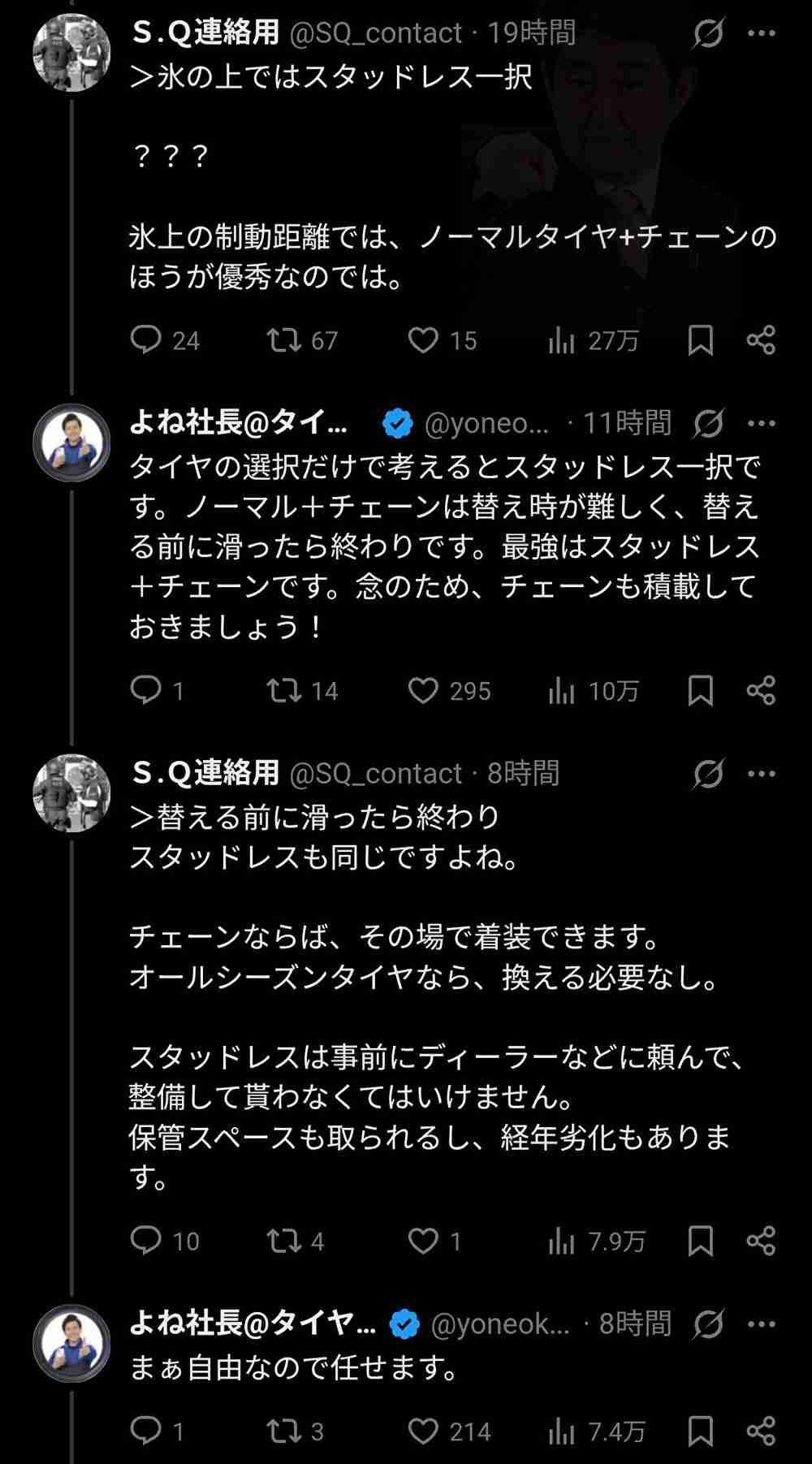
Task: Reply to S.Q連絡用's first tweet
Action: [149, 341]
